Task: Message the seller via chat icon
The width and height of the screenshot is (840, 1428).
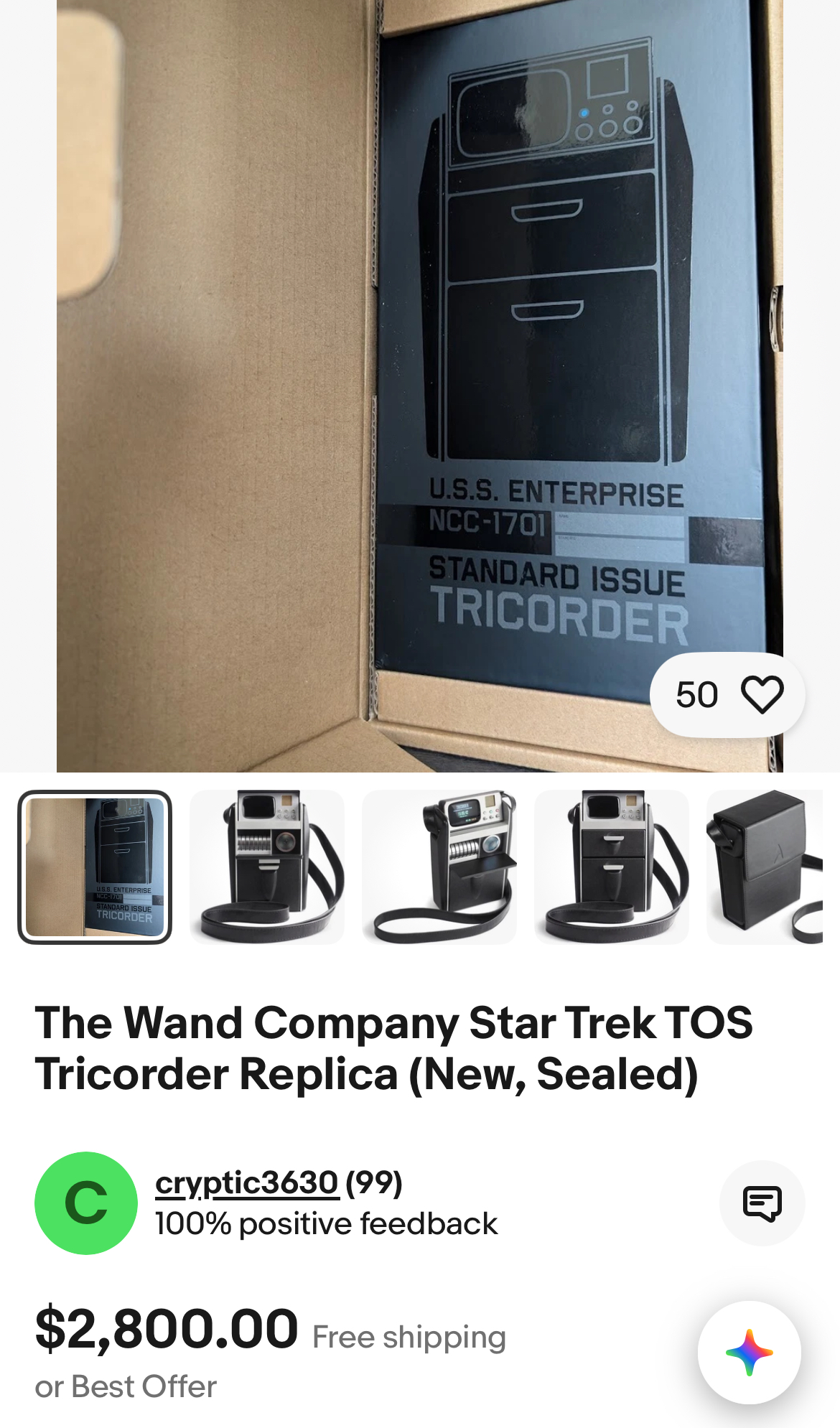Action: 762,1203
